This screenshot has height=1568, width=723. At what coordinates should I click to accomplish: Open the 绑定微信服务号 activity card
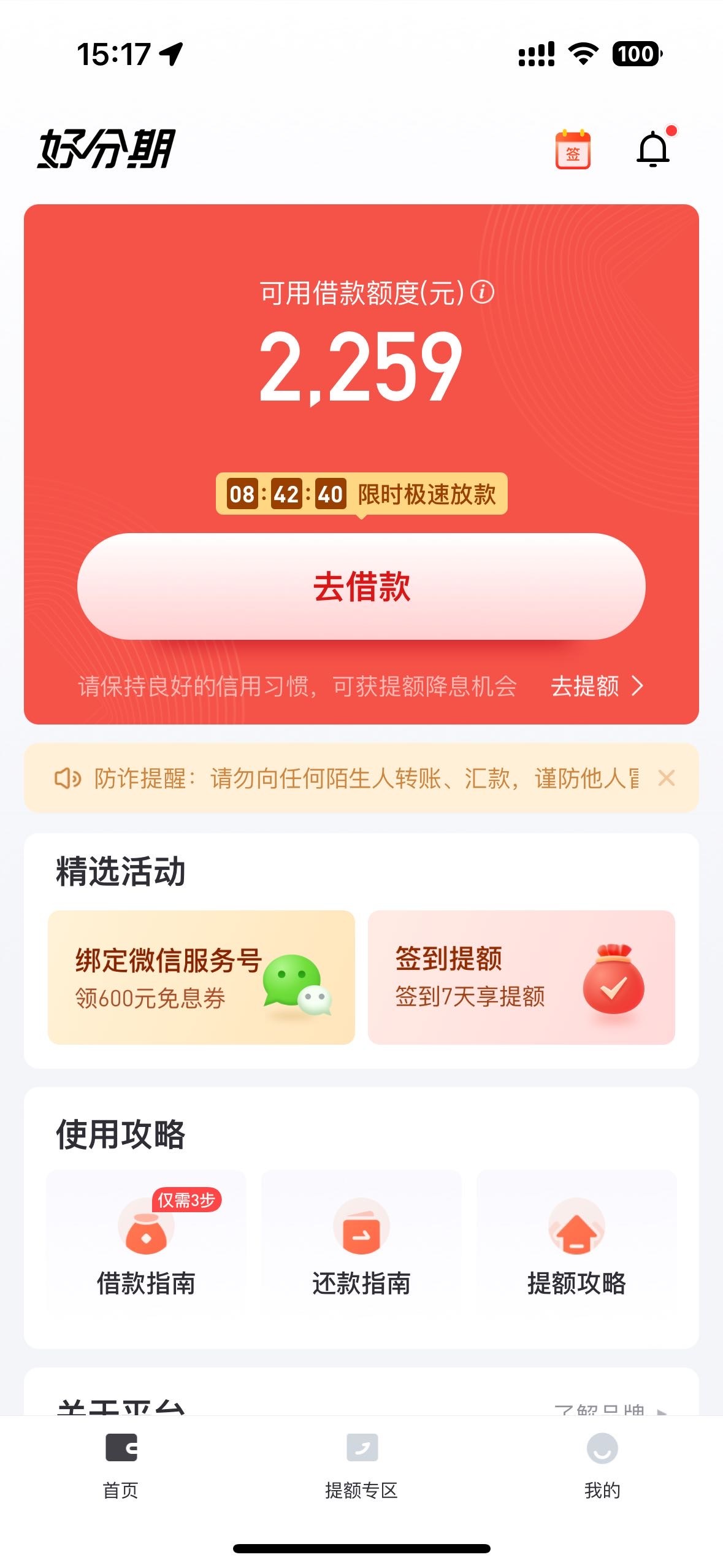pos(201,977)
